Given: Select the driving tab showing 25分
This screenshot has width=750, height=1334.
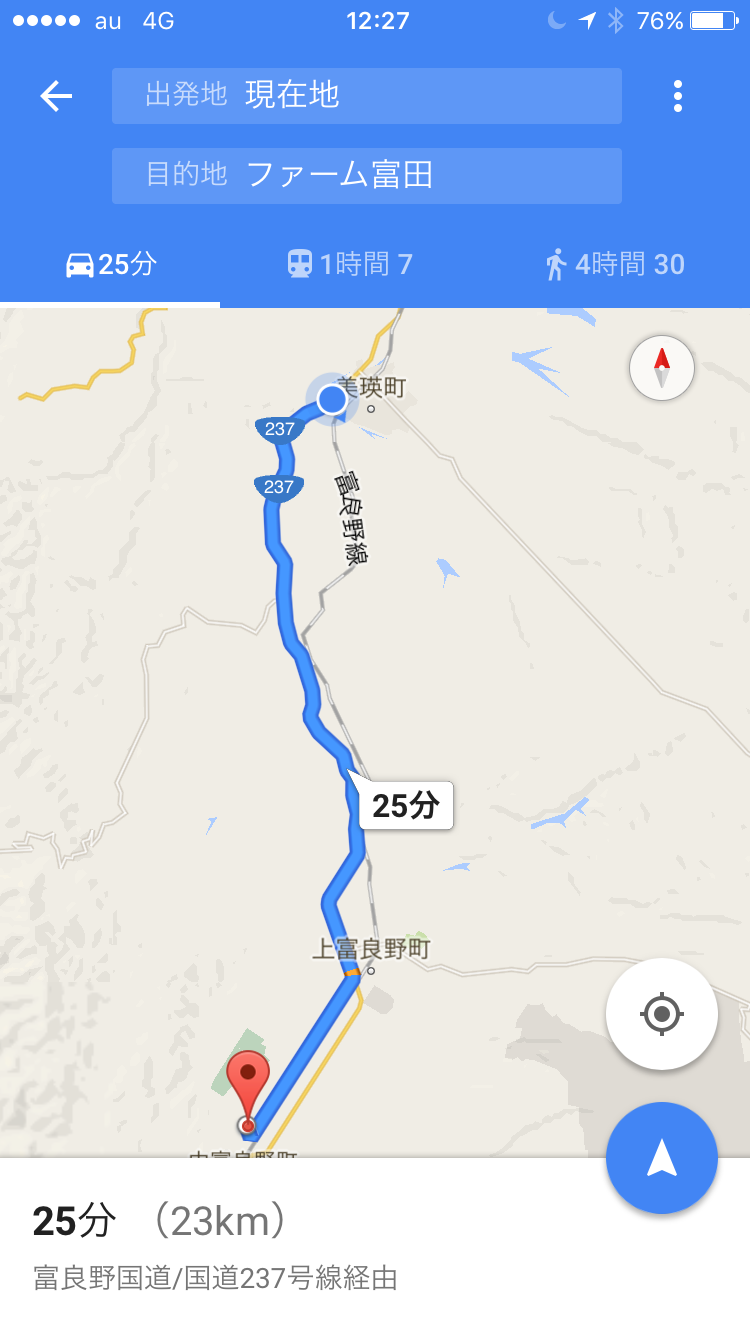Looking at the screenshot, I should click(x=111, y=264).
